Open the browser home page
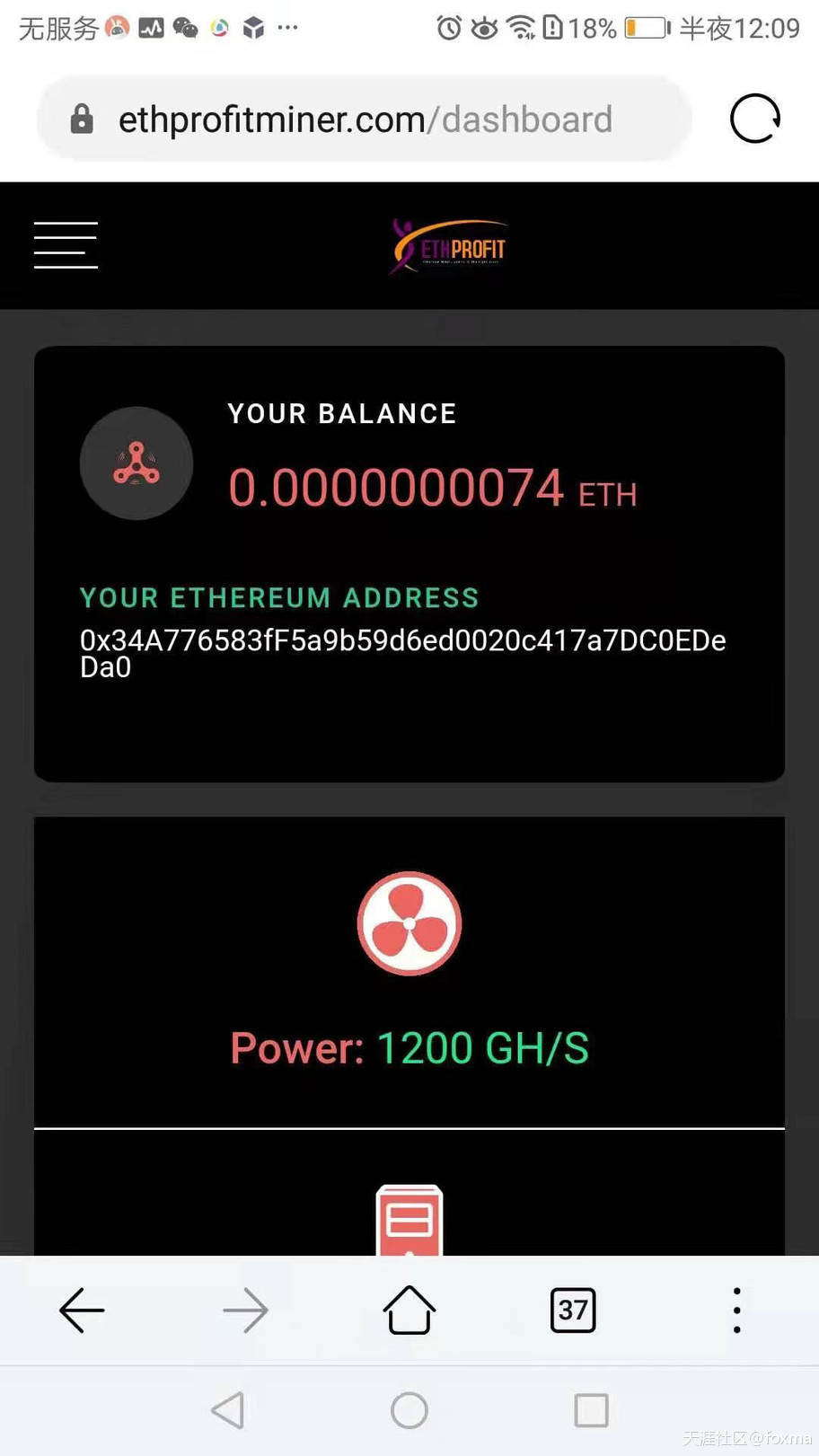This screenshot has height=1456, width=819. coord(409,1310)
